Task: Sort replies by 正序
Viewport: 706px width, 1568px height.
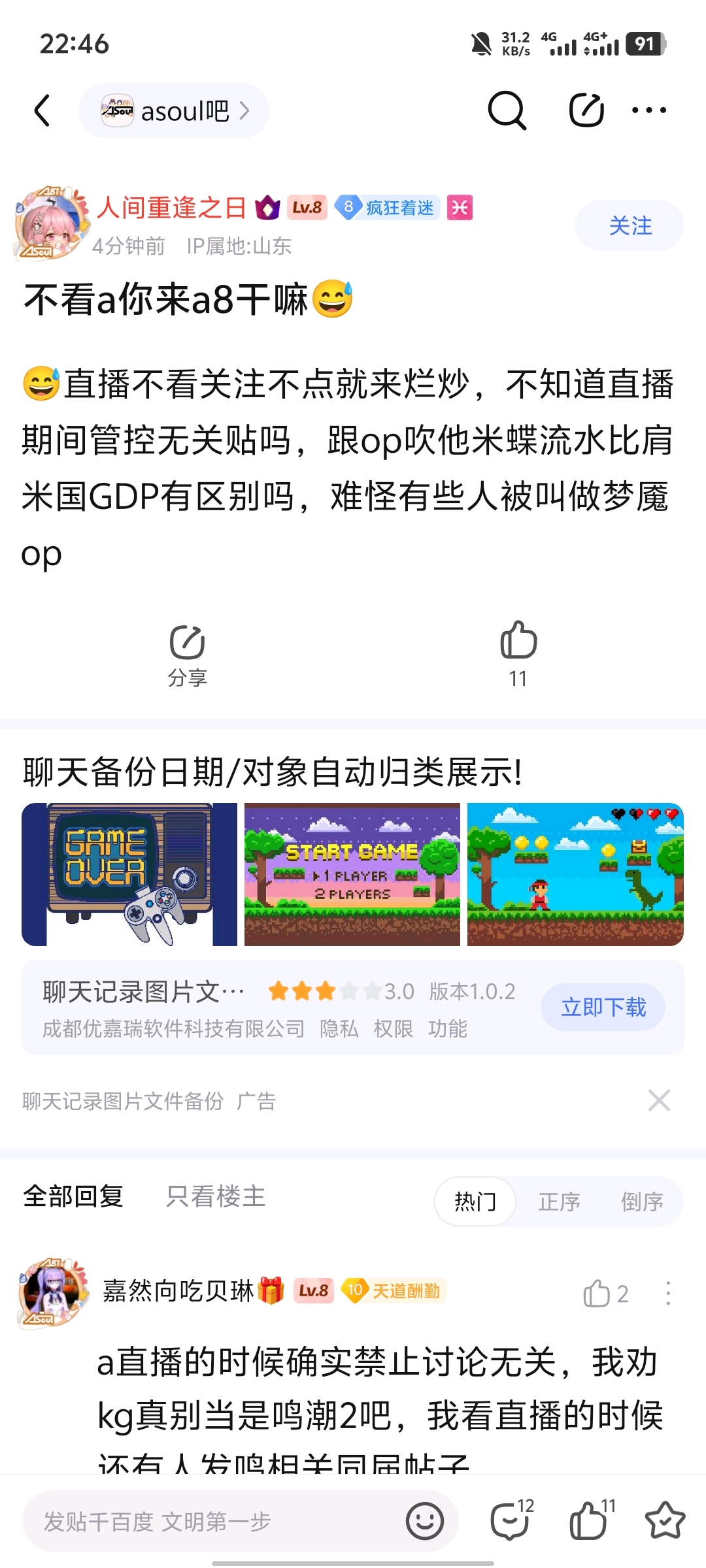Action: [559, 1201]
